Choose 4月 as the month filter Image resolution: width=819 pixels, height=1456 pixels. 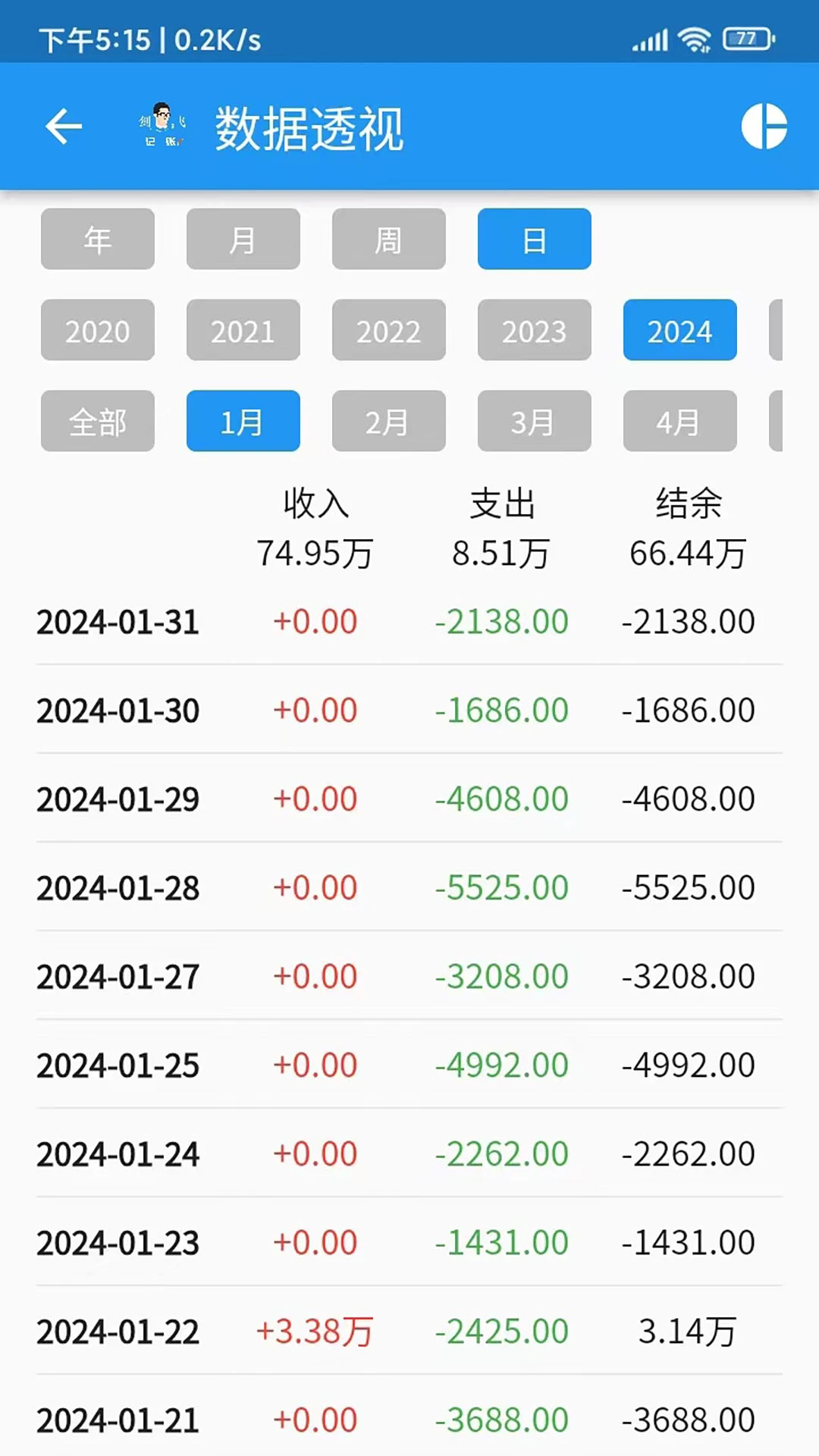679,421
